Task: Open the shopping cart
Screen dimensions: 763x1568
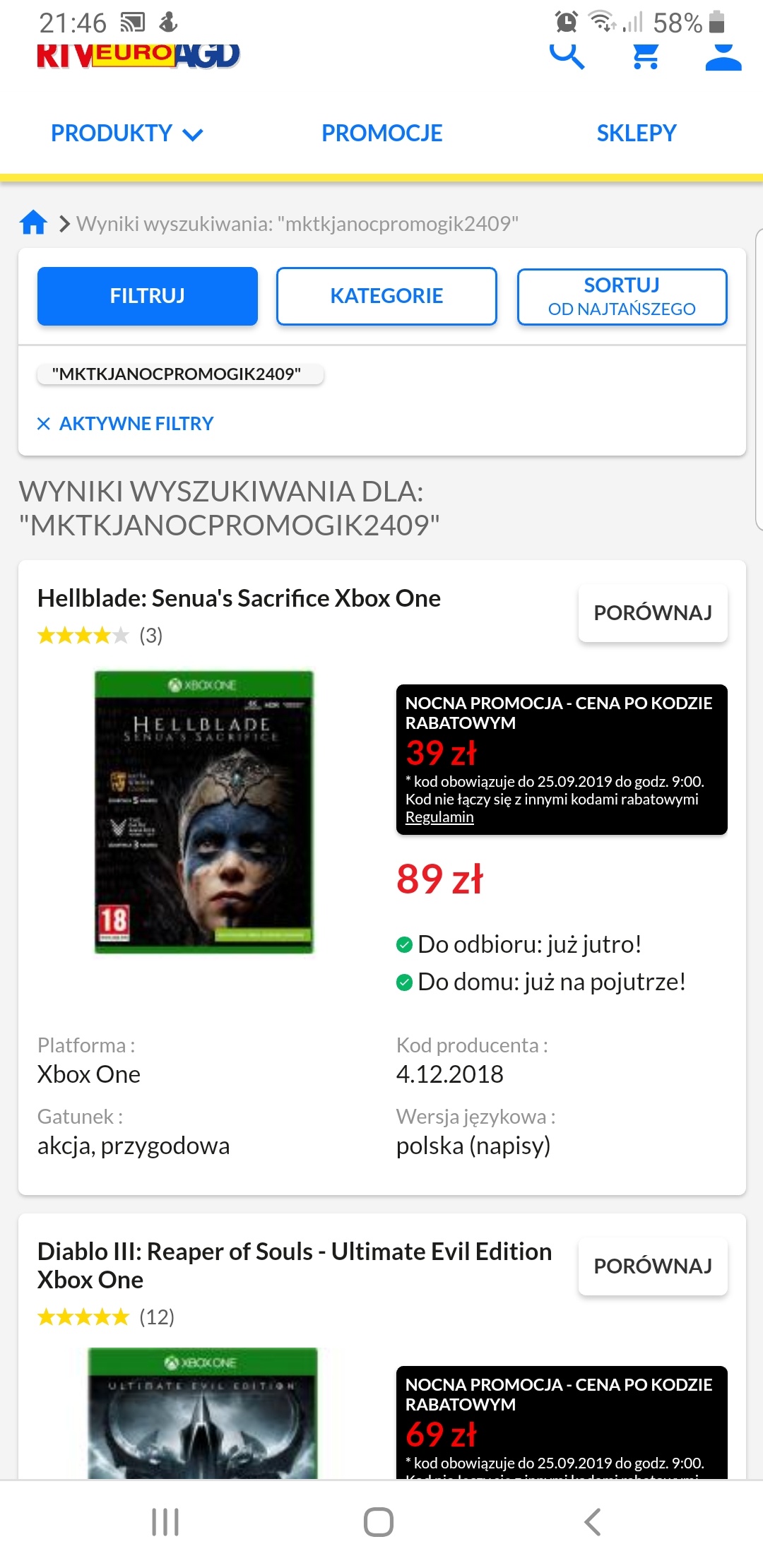Action: click(x=646, y=56)
